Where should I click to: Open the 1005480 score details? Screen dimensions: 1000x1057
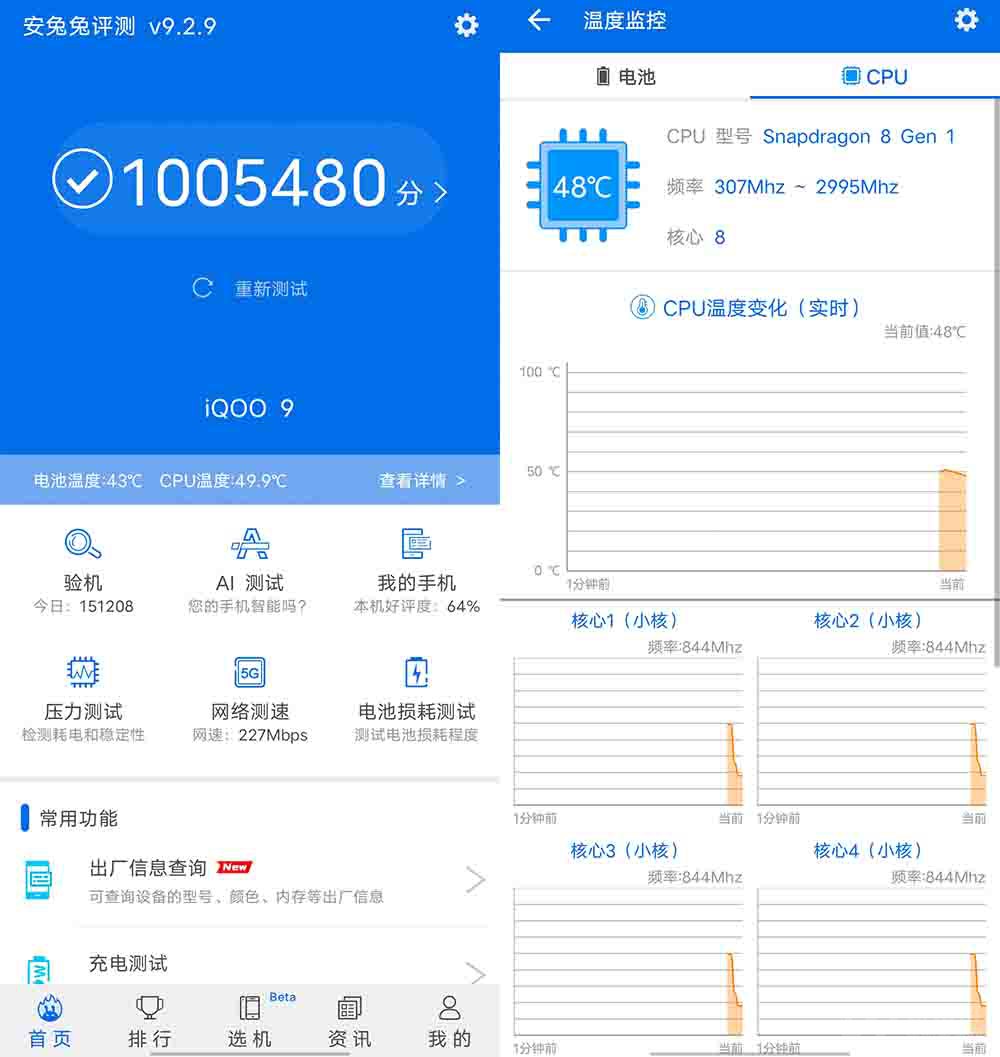click(250, 181)
